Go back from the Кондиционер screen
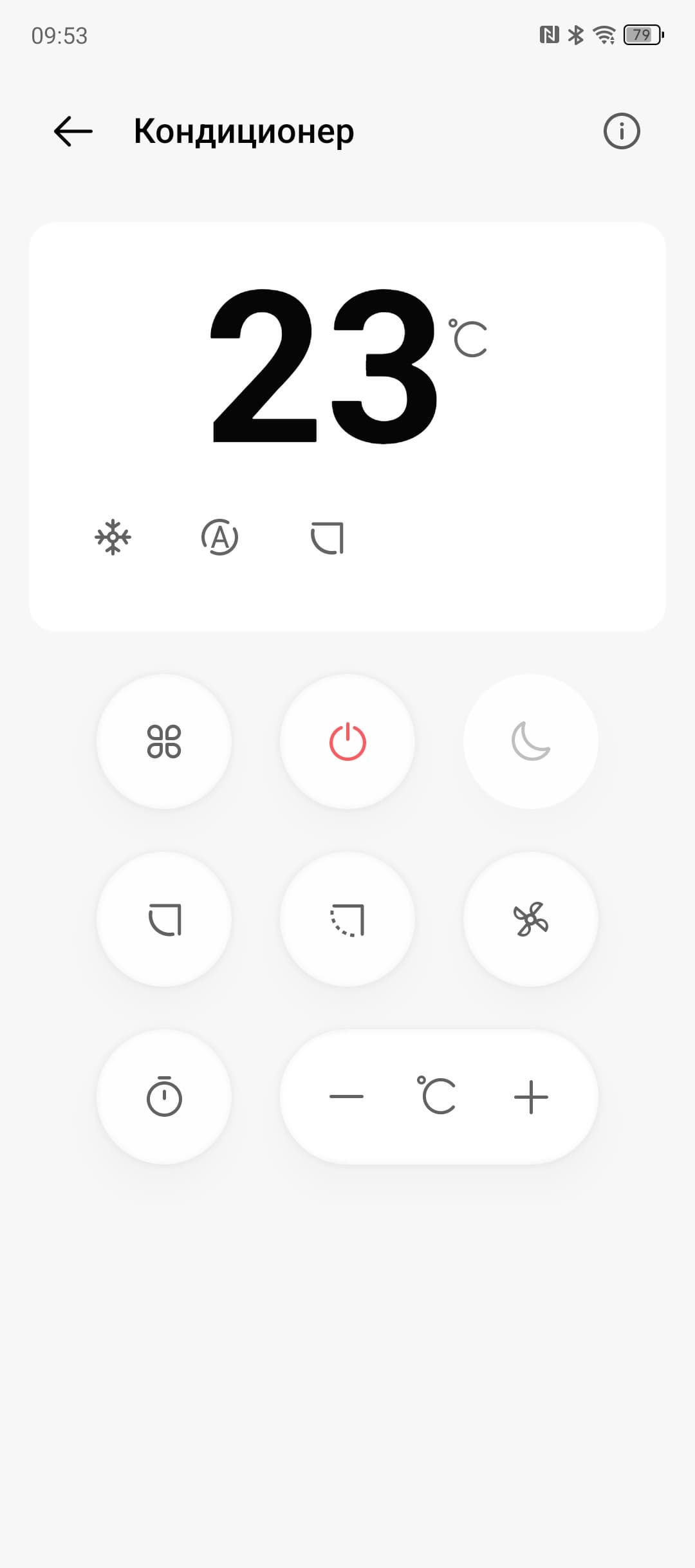 coord(73,131)
